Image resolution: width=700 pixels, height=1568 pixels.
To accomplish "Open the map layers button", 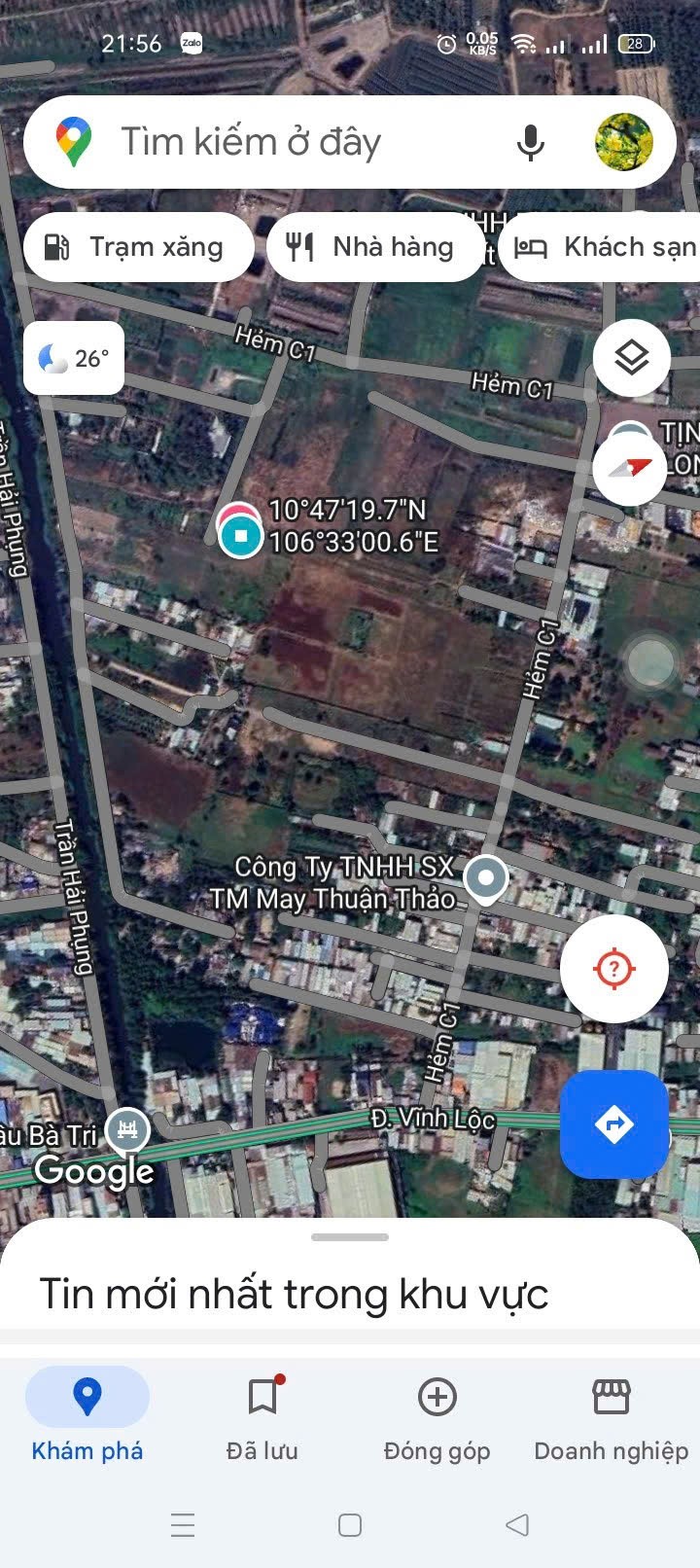I will [x=632, y=358].
